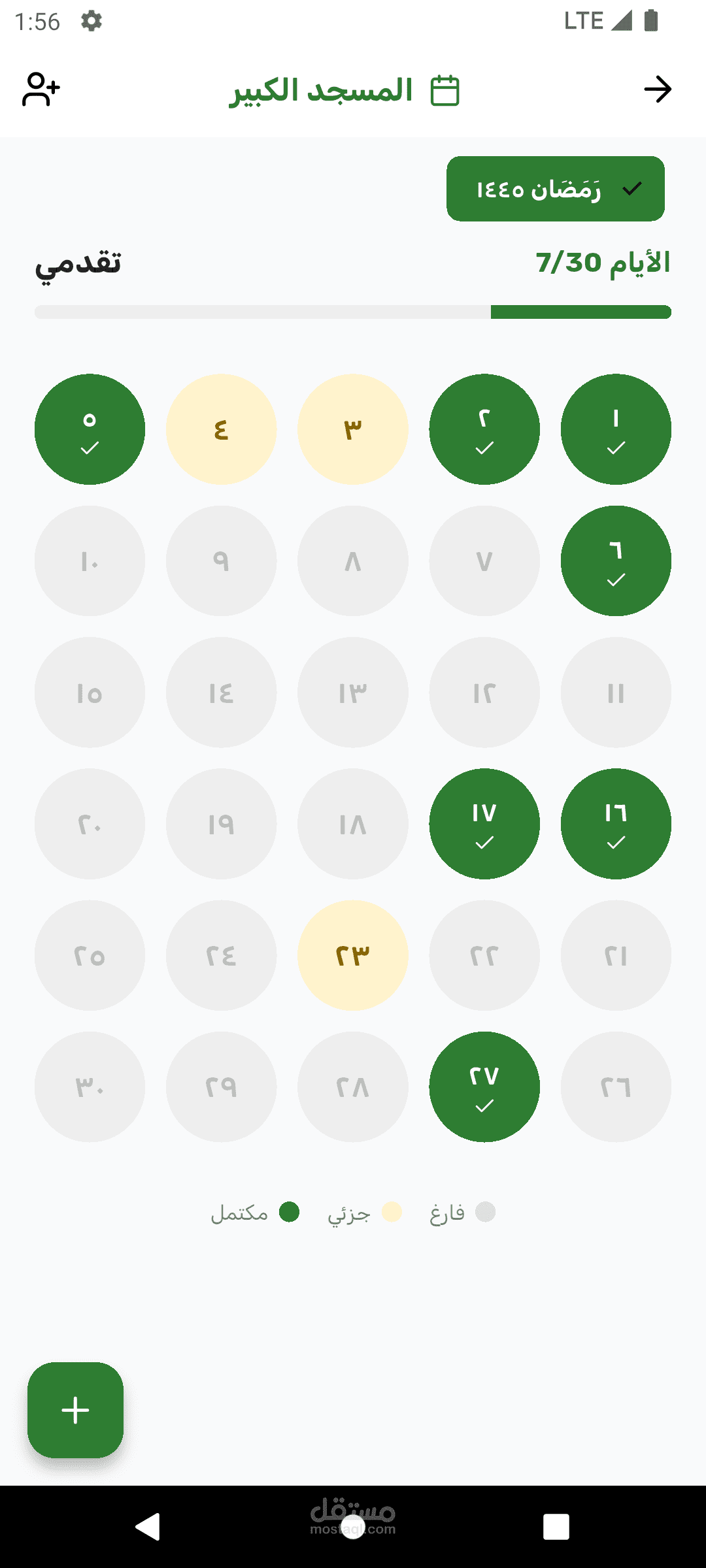The height and width of the screenshot is (1568, 706).
Task: Open completed day ١٦
Action: point(616,824)
